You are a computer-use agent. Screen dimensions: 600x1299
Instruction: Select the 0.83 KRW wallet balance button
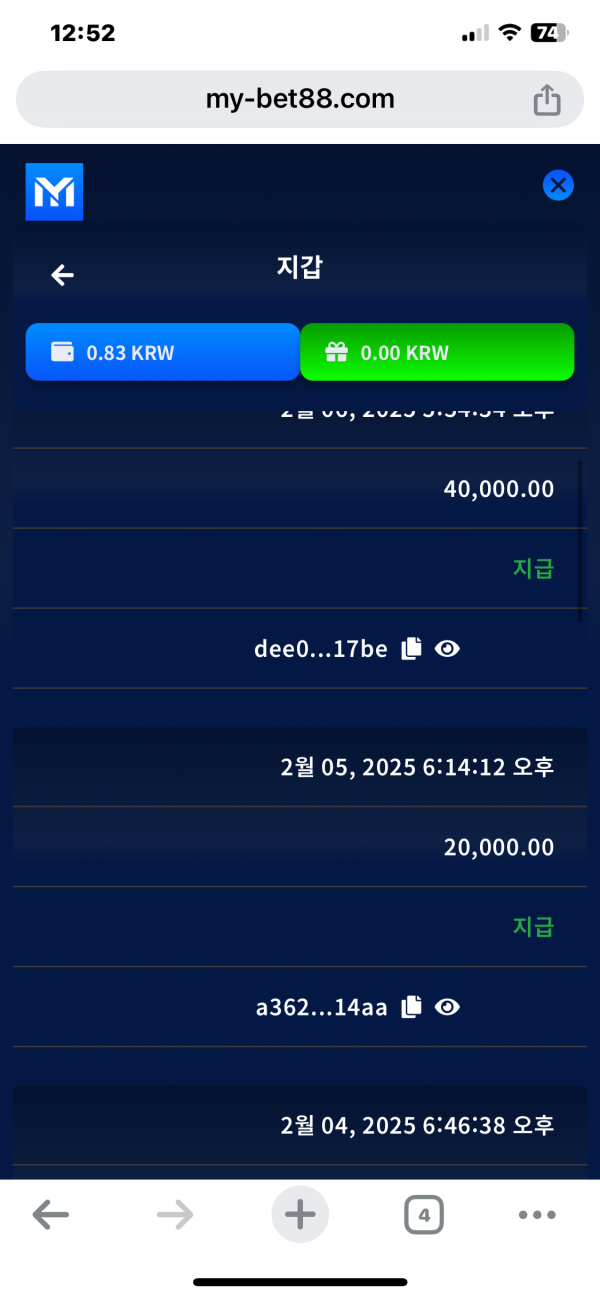tap(162, 352)
